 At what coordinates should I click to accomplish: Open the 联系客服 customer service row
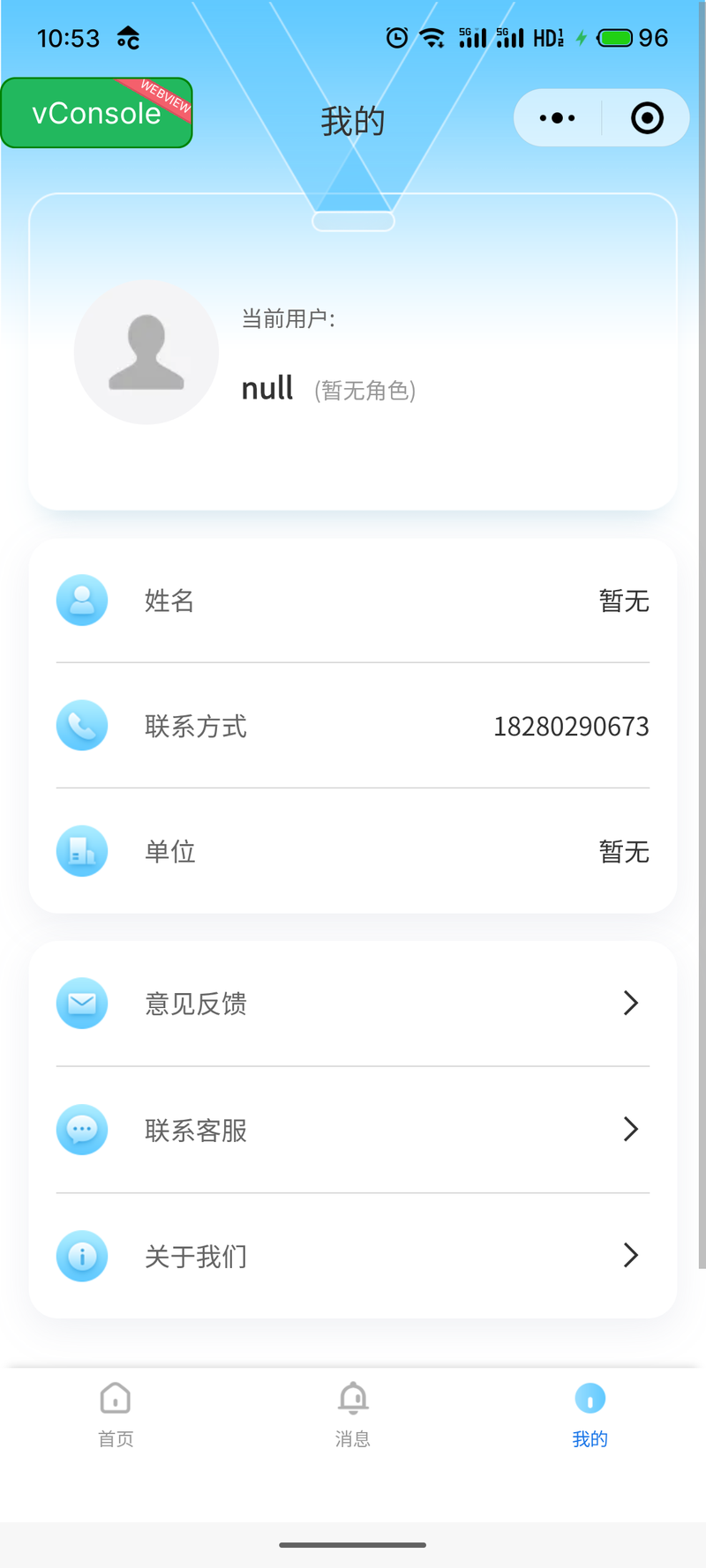(353, 1130)
